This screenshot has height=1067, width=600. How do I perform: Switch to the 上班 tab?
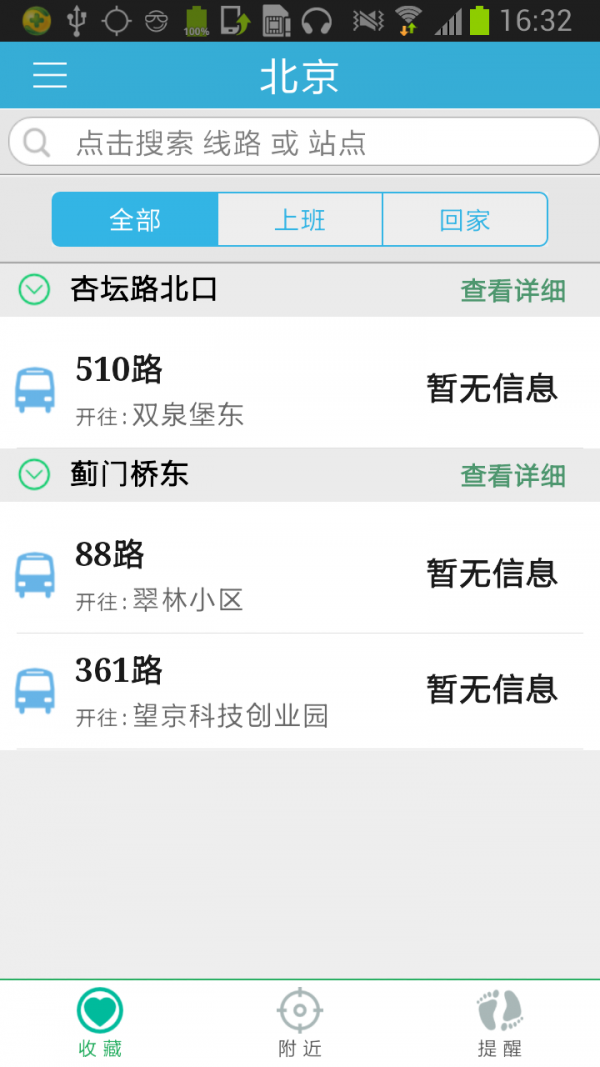(x=300, y=219)
